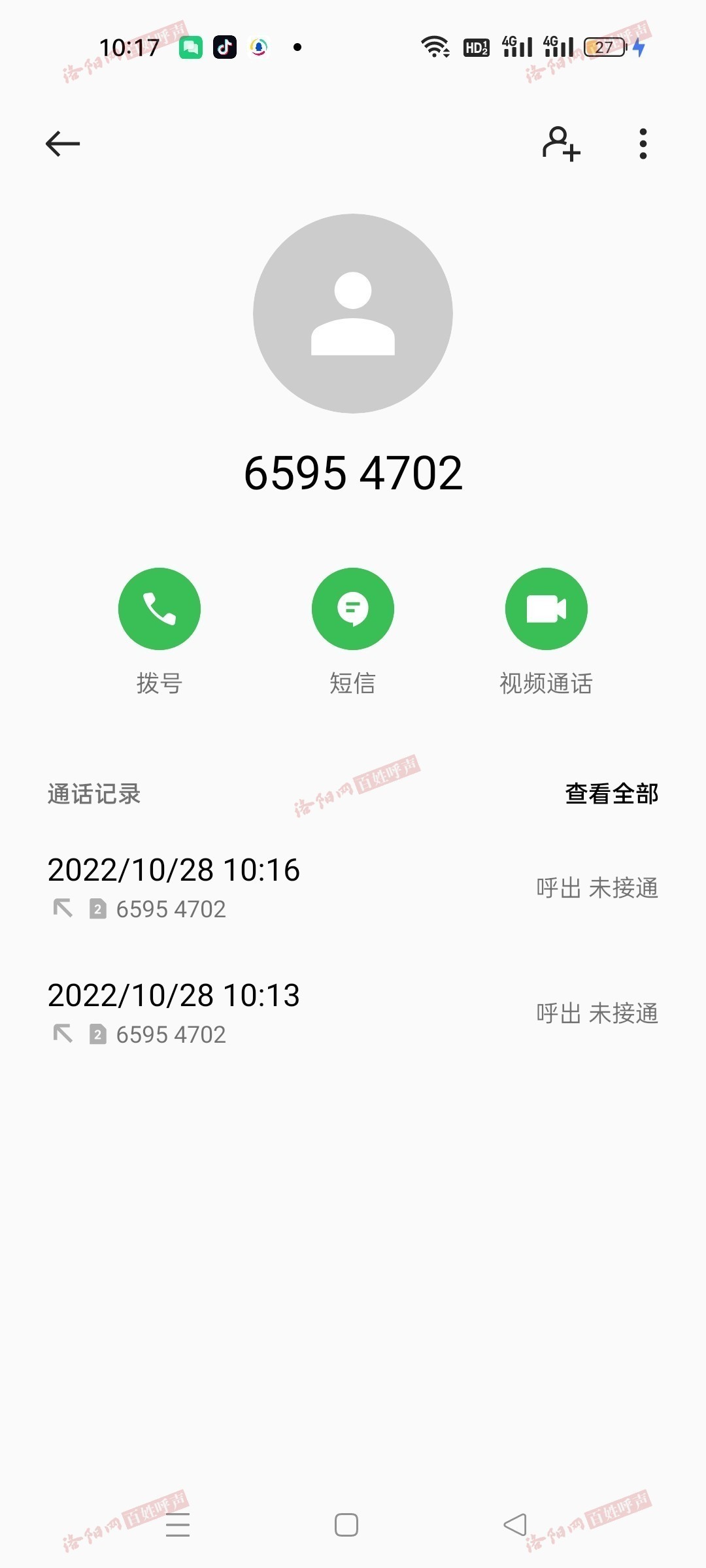Dial 6595 4702 with the 拨号 button
The height and width of the screenshot is (1568, 706).
[x=159, y=609]
